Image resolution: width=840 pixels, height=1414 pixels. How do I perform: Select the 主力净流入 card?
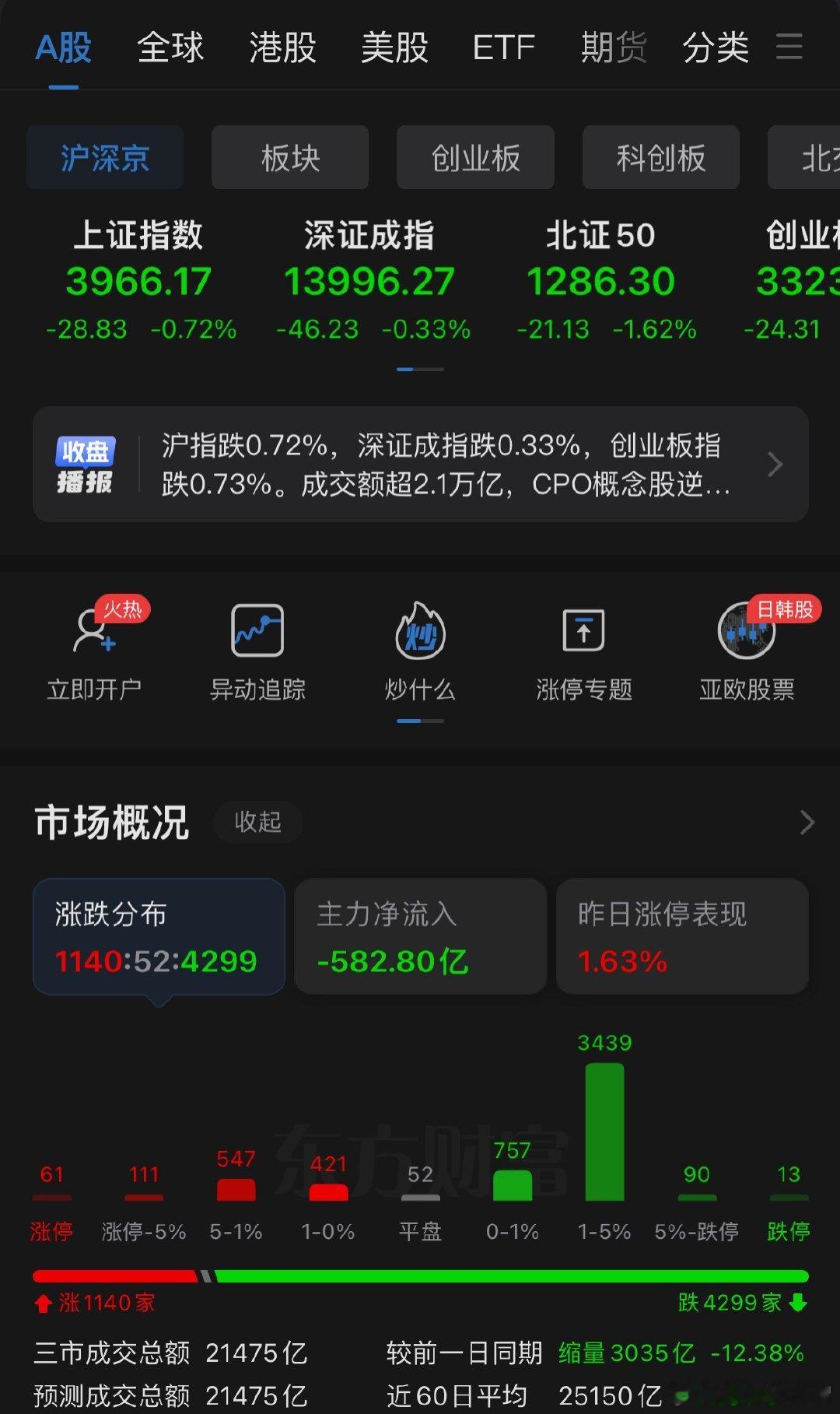(x=421, y=936)
